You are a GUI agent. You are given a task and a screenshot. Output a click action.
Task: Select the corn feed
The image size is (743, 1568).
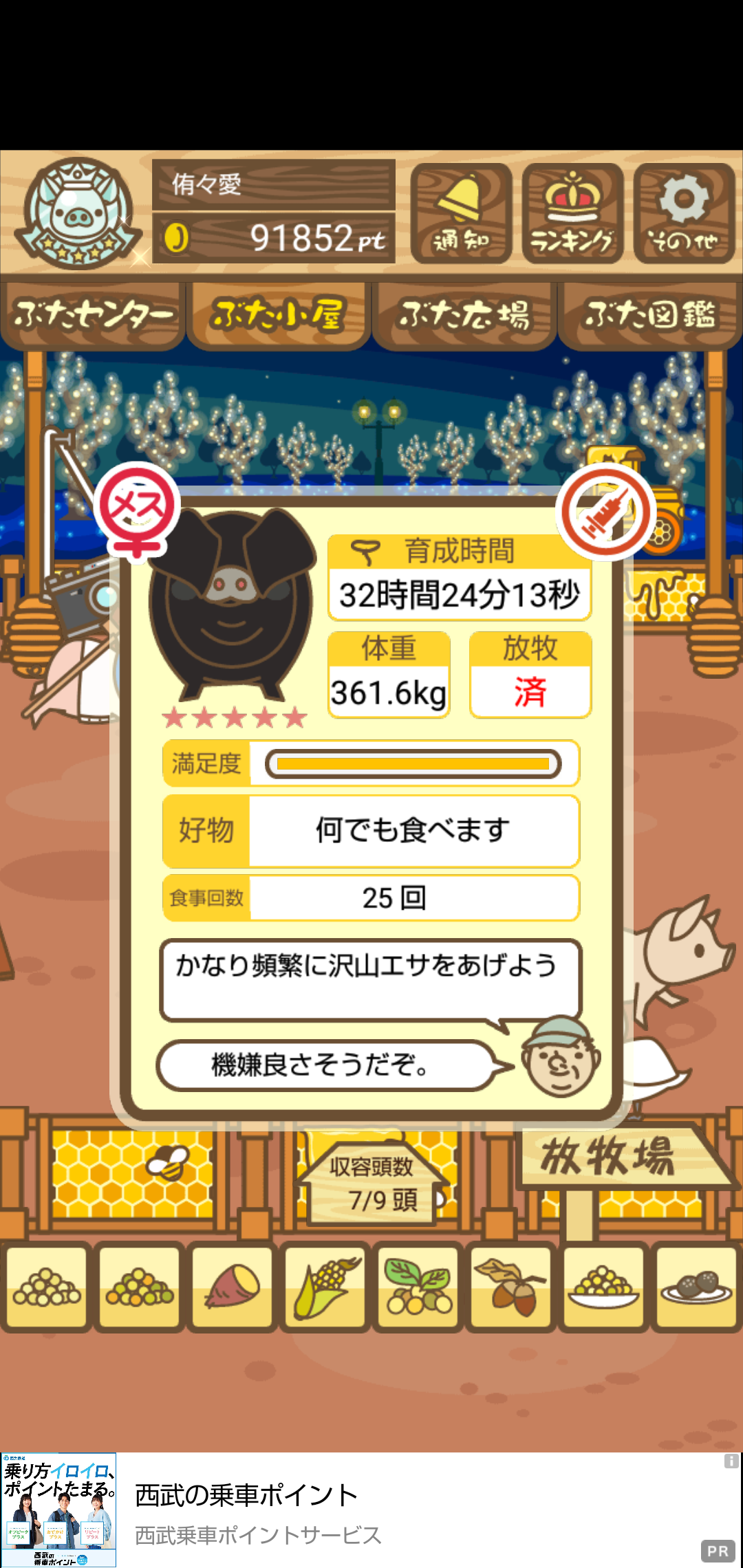point(325,1287)
